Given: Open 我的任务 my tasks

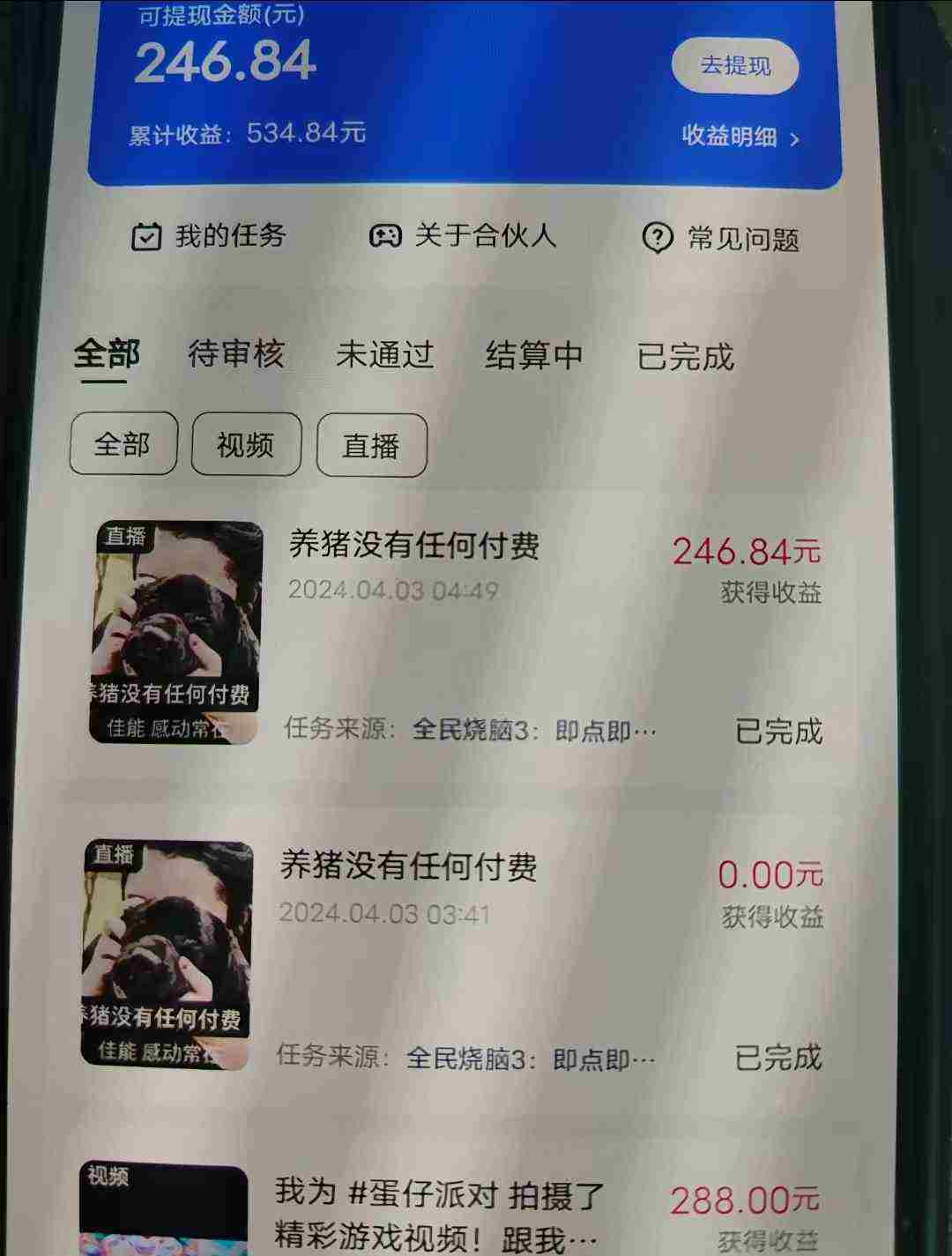Looking at the screenshot, I should [210, 235].
